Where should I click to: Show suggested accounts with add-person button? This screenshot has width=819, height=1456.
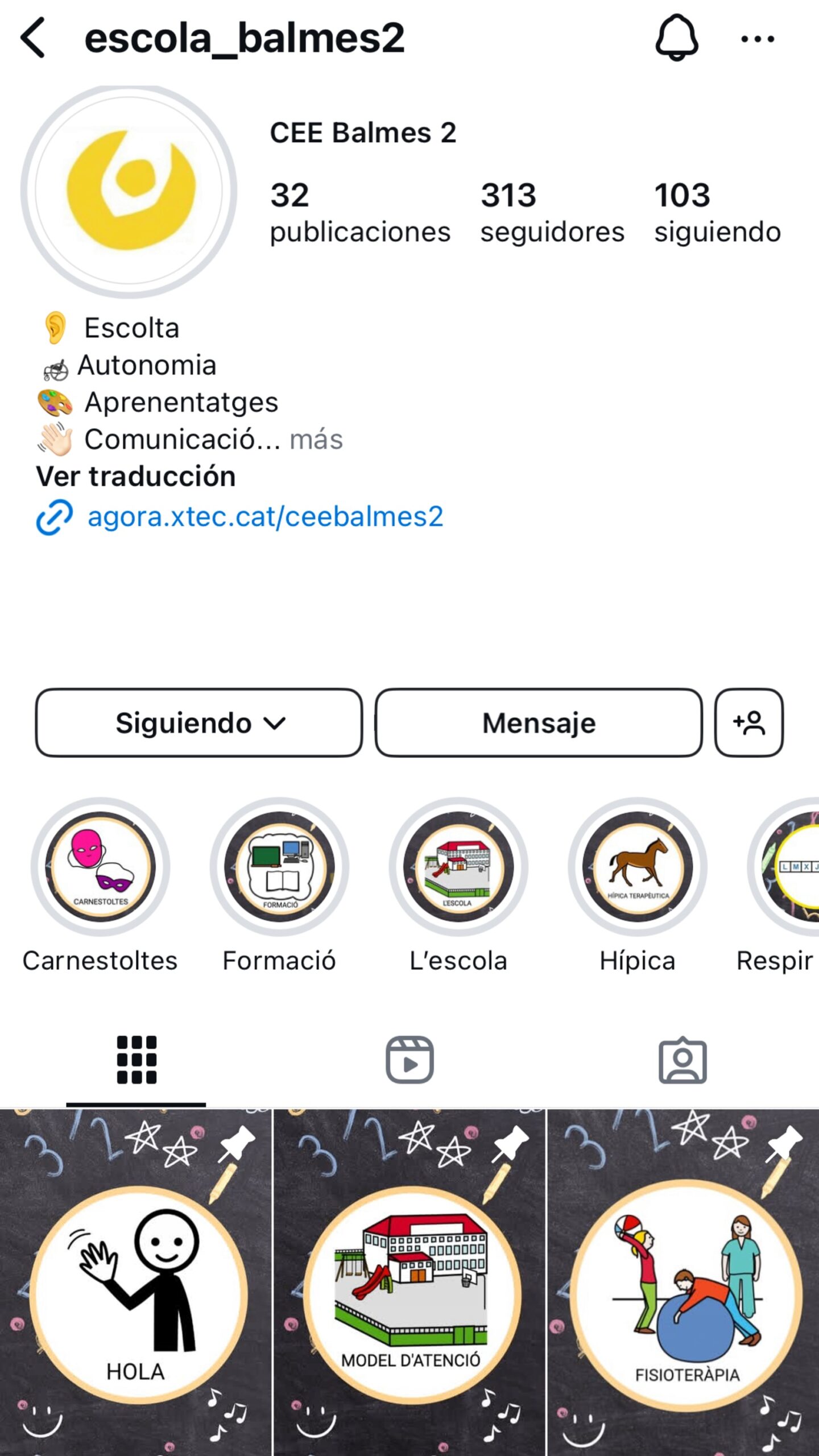coord(748,722)
